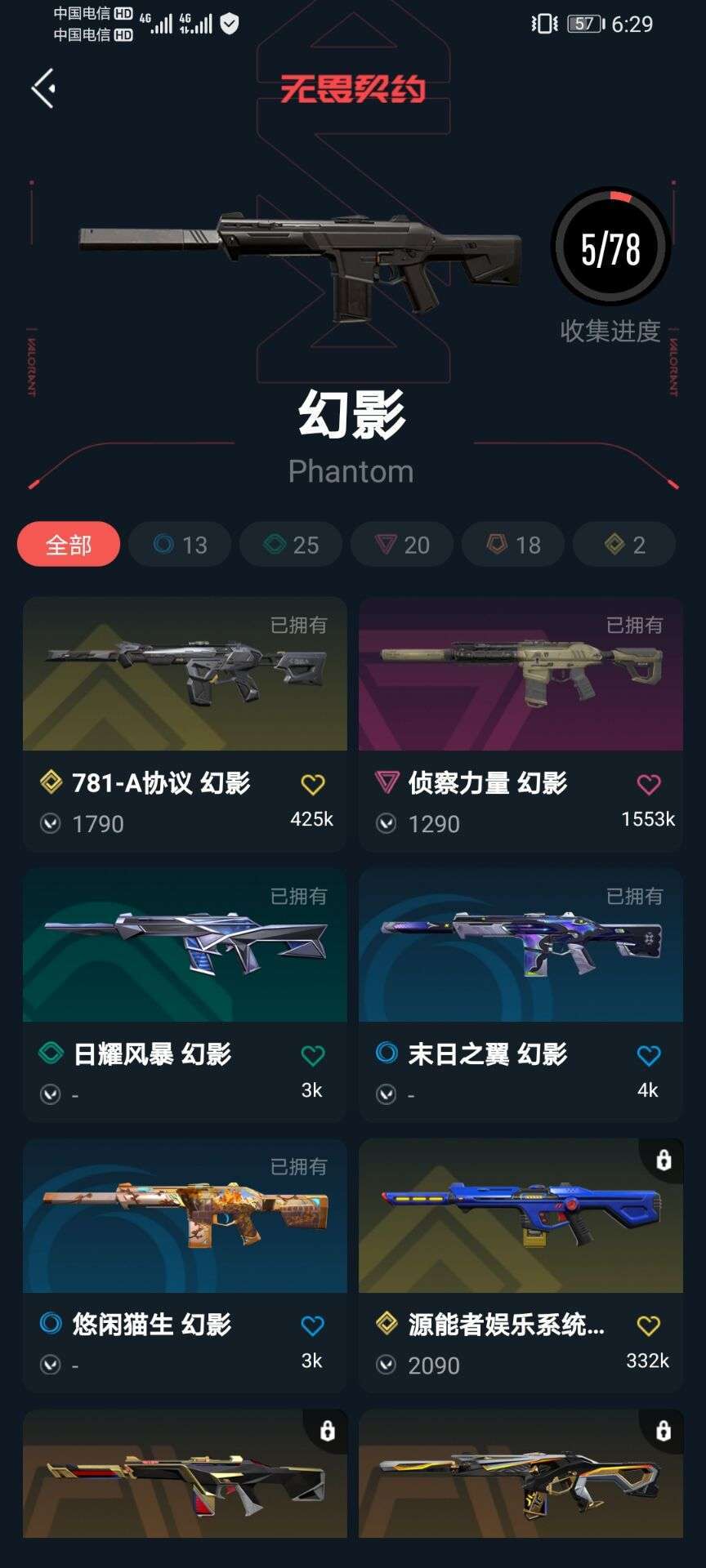Like the 日耀风暴 幻影 skin

(312, 1056)
